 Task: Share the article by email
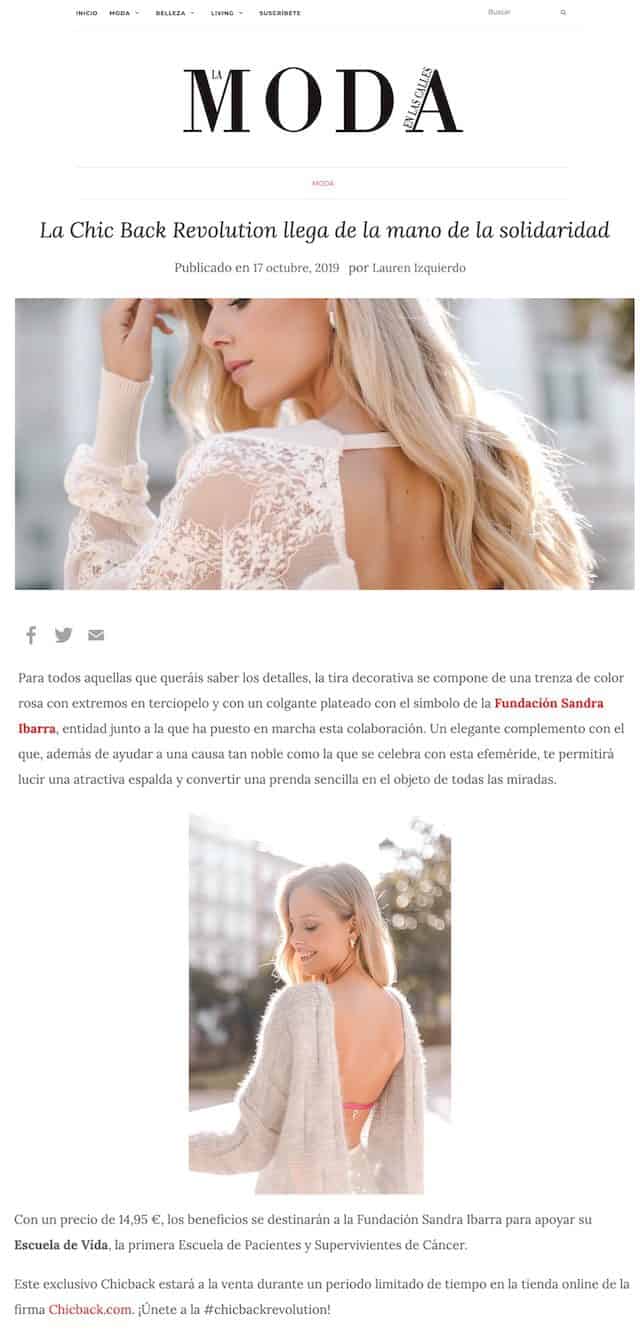pos(96,635)
